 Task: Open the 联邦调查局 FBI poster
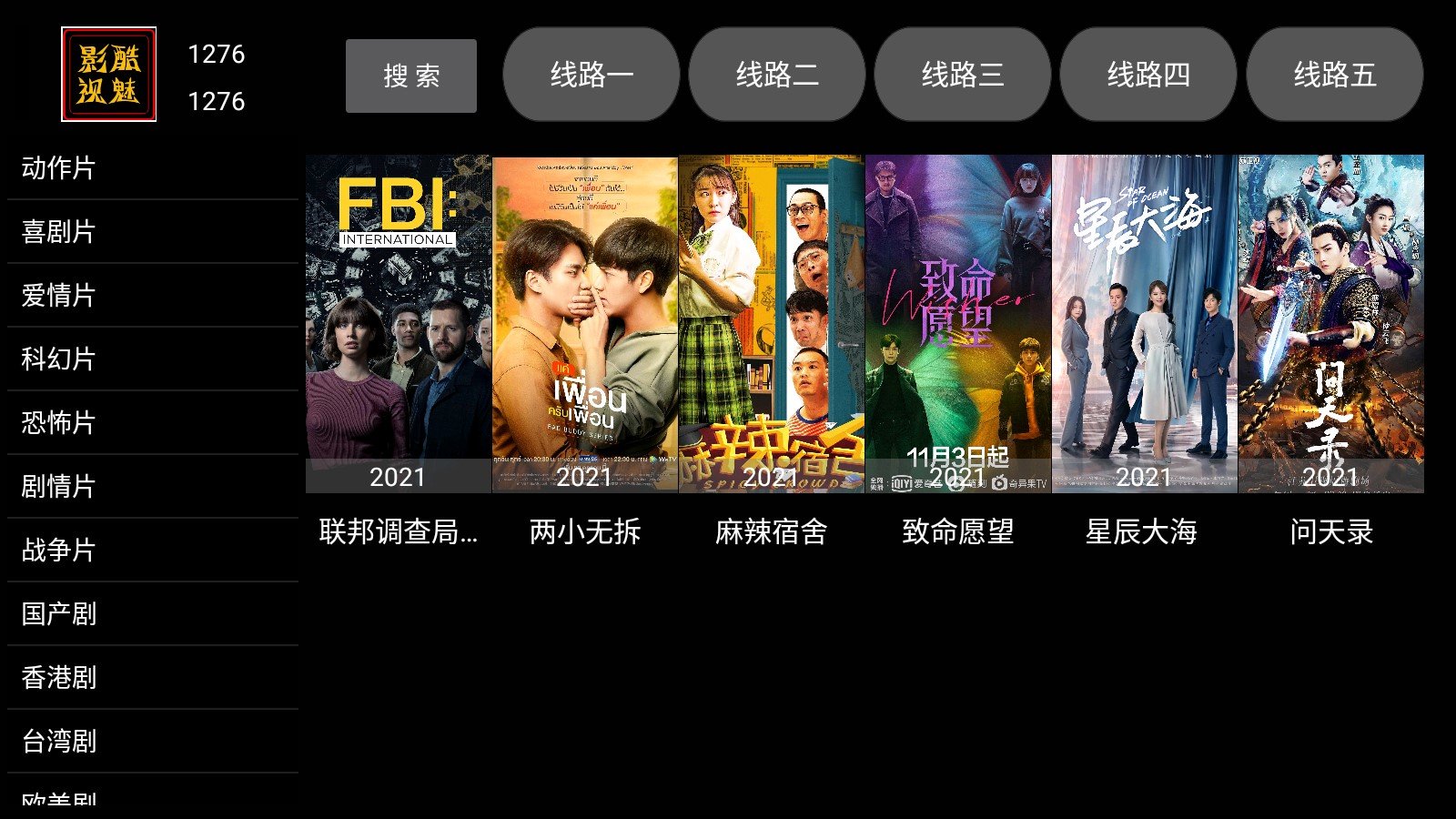pos(398,324)
